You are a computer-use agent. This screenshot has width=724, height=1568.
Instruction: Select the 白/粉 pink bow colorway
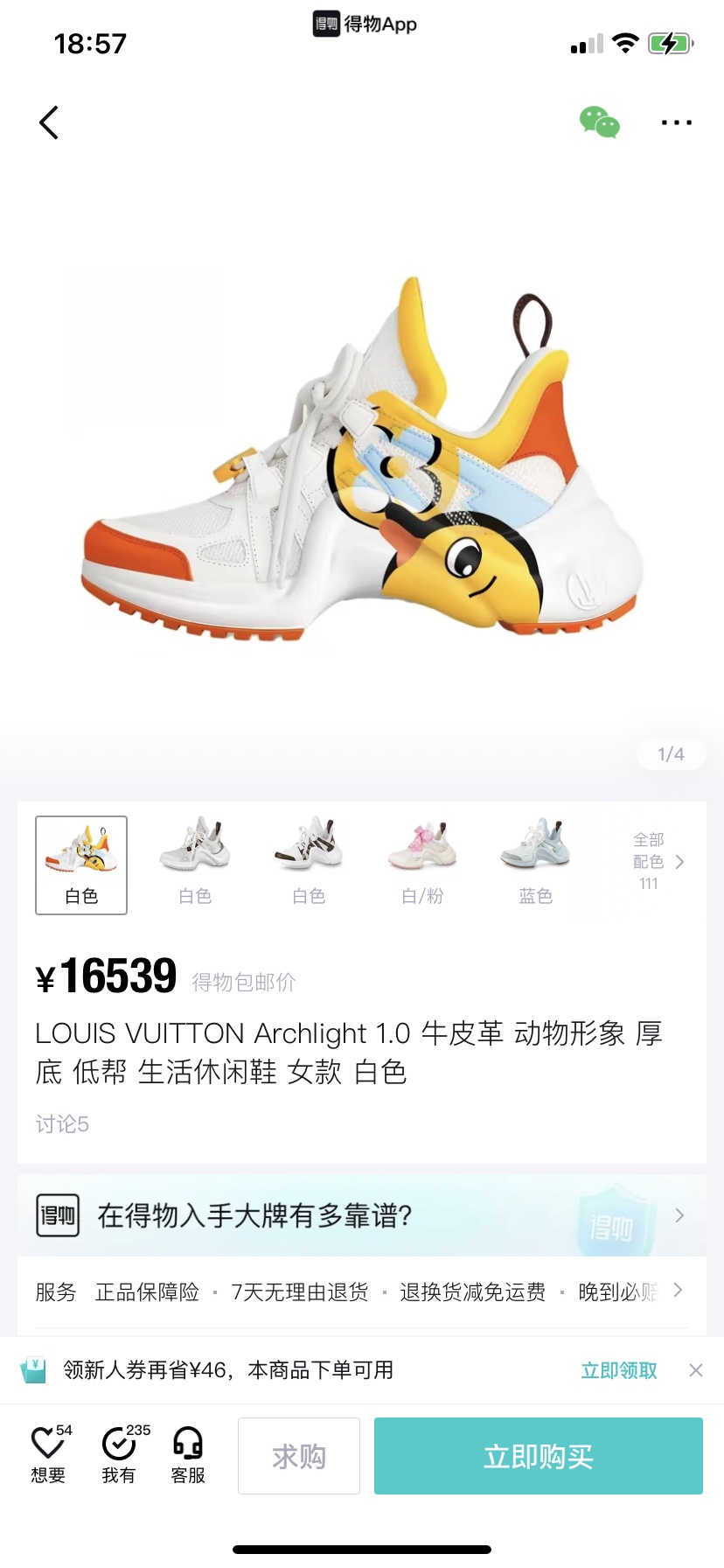click(422, 864)
